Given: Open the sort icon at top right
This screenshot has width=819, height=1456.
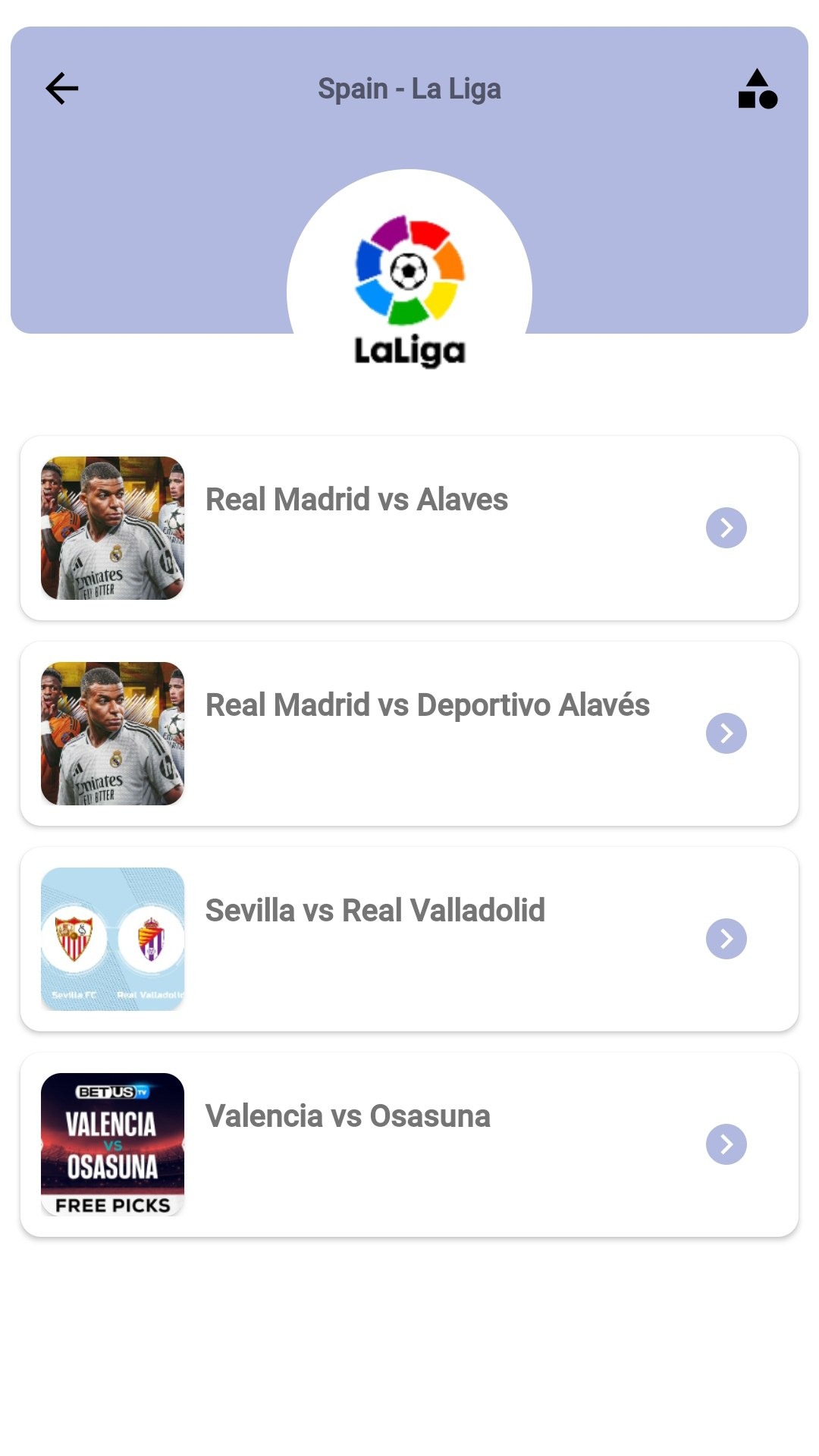Looking at the screenshot, I should click(x=758, y=89).
